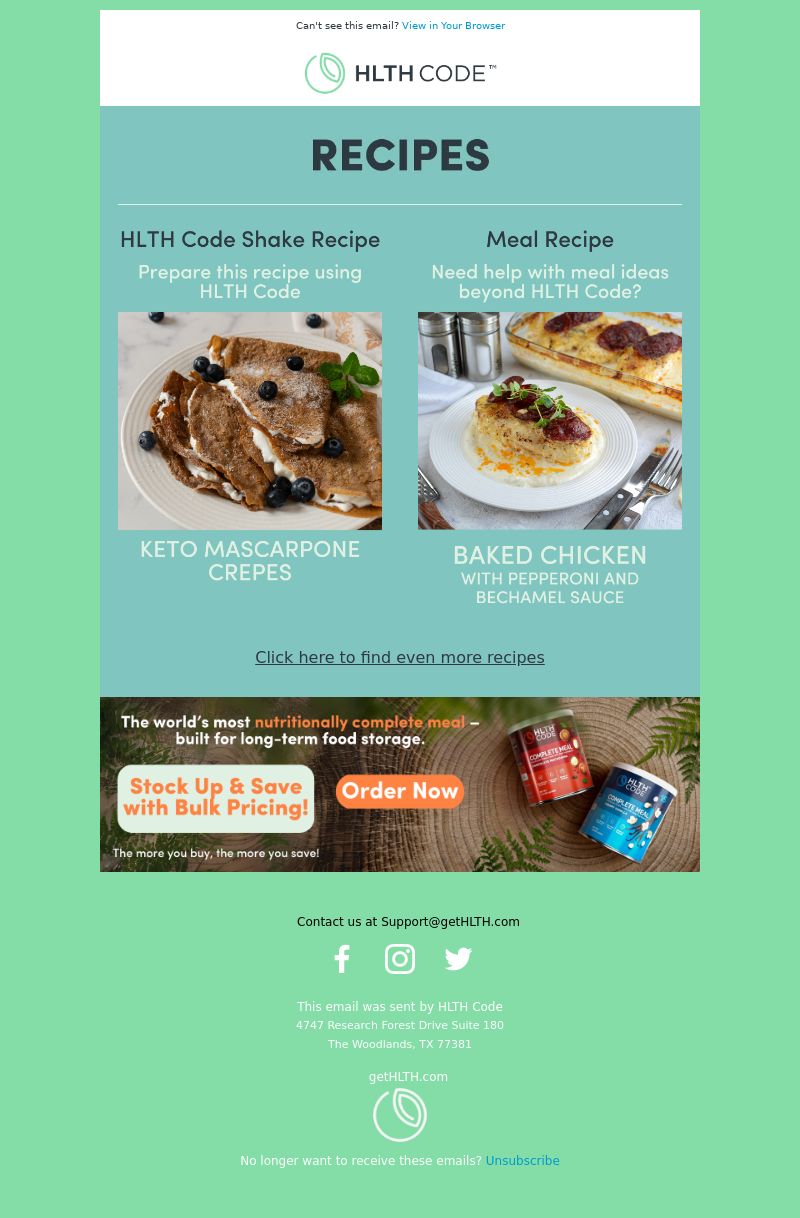Open View in Your Browser link
Image resolution: width=800 pixels, height=1218 pixels.
(x=453, y=26)
